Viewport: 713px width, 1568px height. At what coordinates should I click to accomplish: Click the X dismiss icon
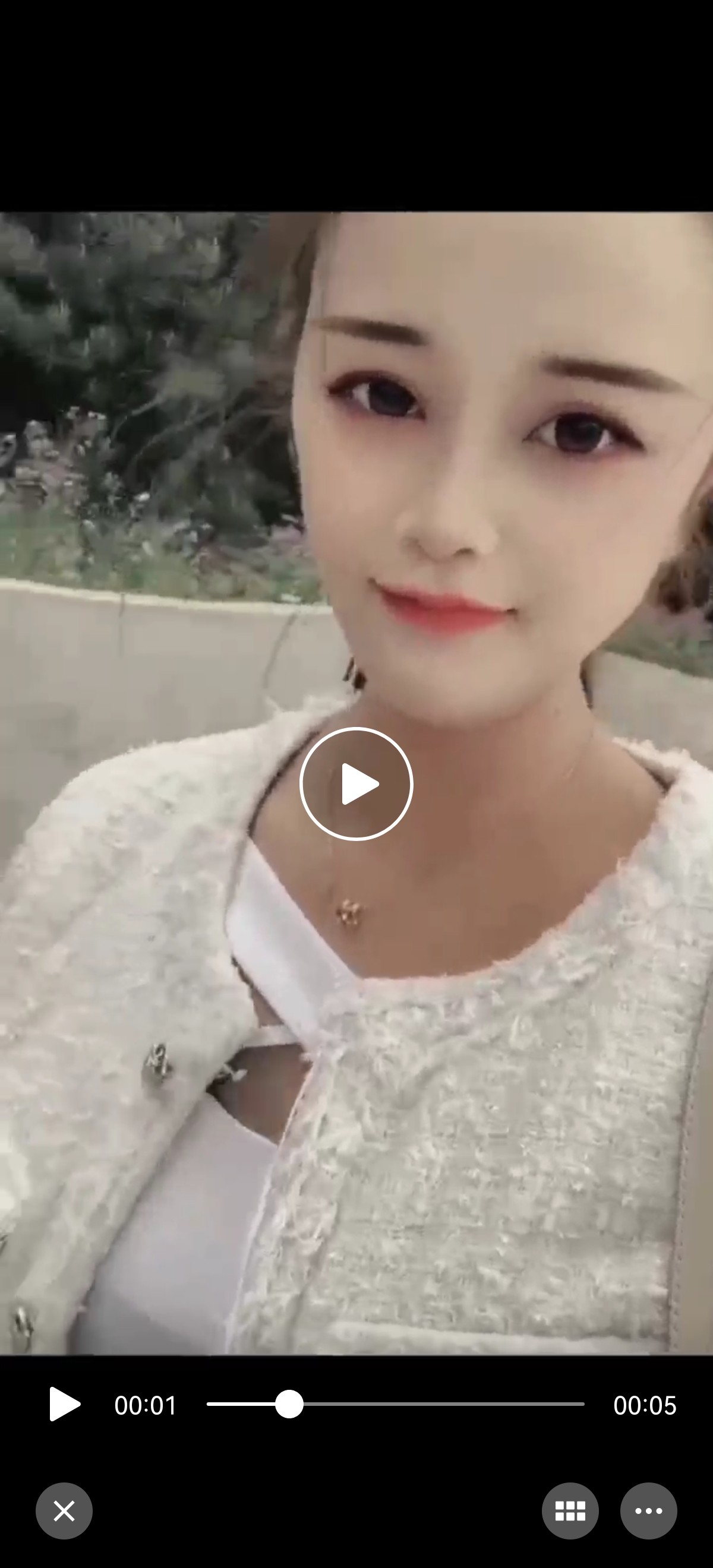click(64, 1510)
